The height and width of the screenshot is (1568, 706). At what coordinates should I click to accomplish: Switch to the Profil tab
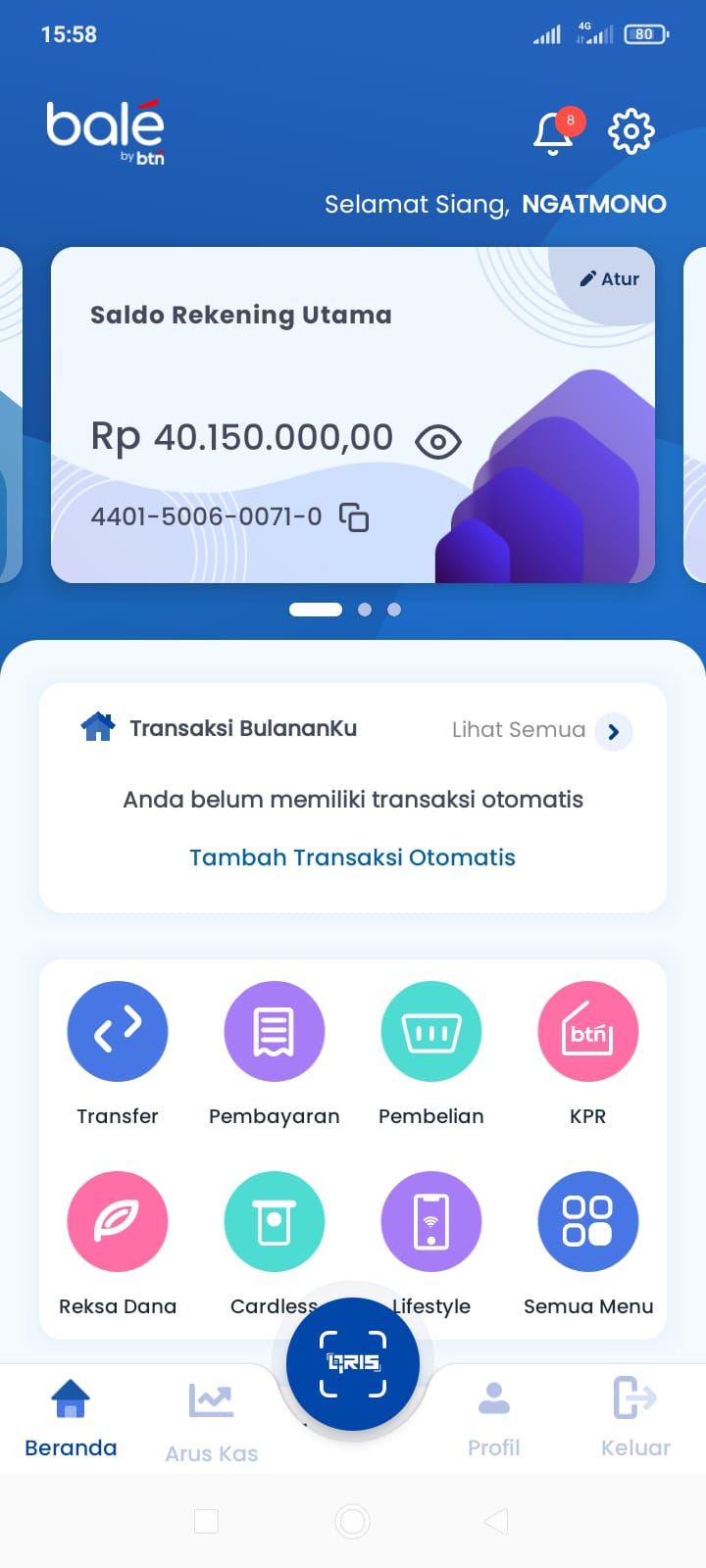point(493,1417)
